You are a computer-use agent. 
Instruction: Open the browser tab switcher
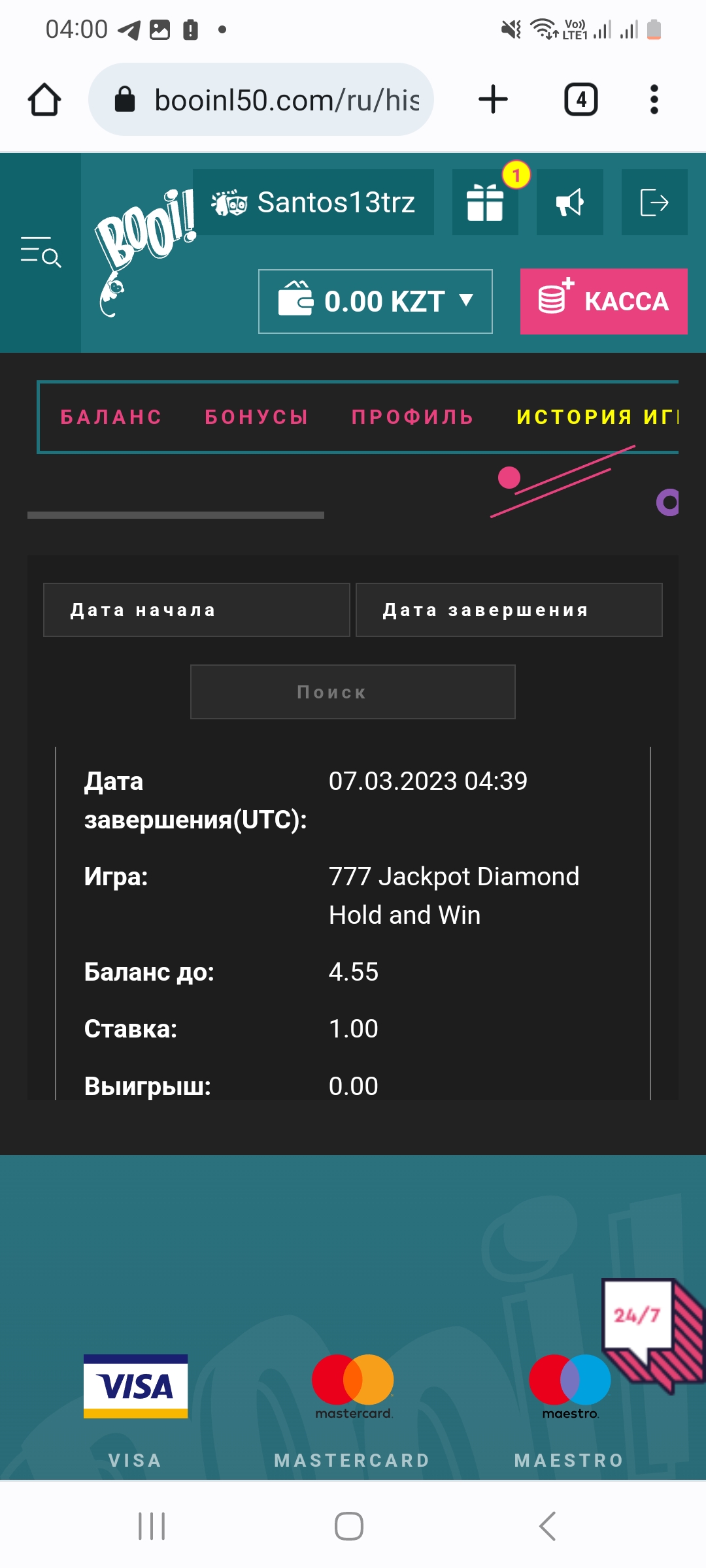pos(580,100)
